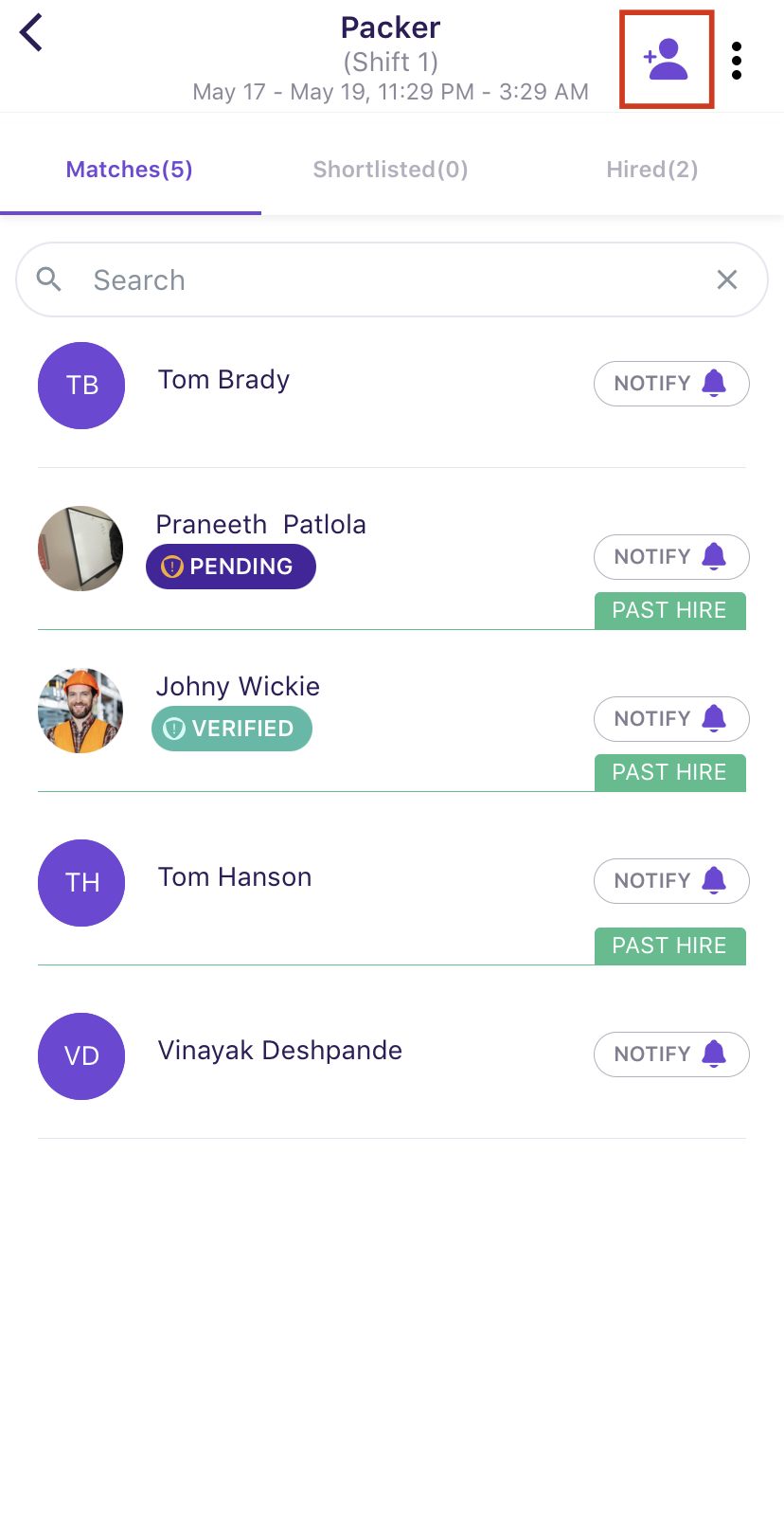Open Tom Hanson's profile
This screenshot has width=784, height=1514.
click(x=235, y=877)
